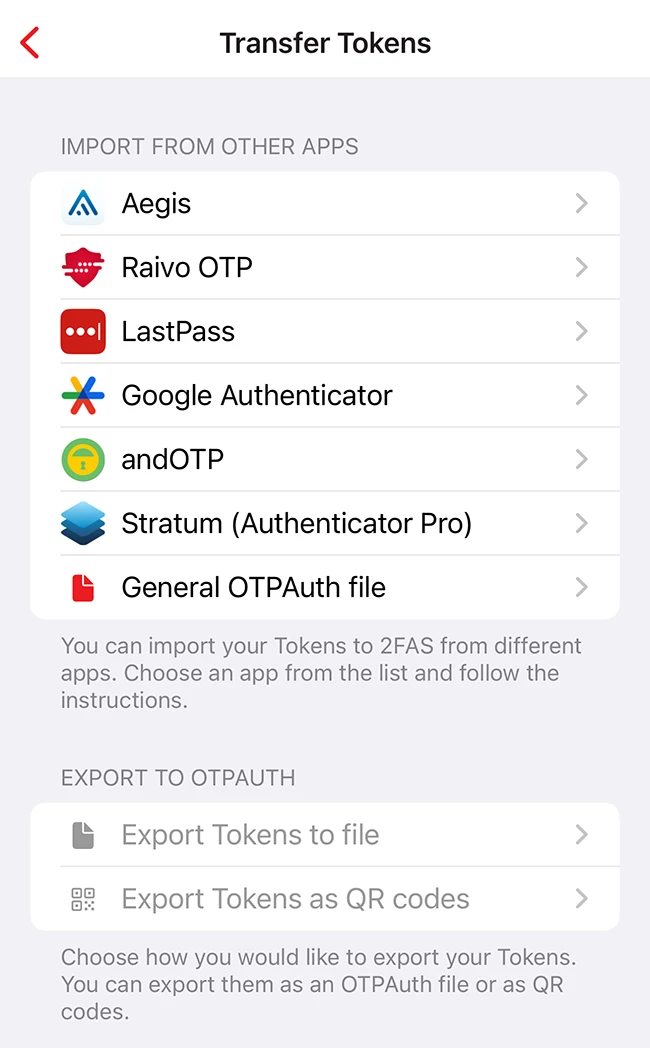The height and width of the screenshot is (1048, 650).
Task: Tap Export Tokens as QR codes
Action: pos(325,899)
